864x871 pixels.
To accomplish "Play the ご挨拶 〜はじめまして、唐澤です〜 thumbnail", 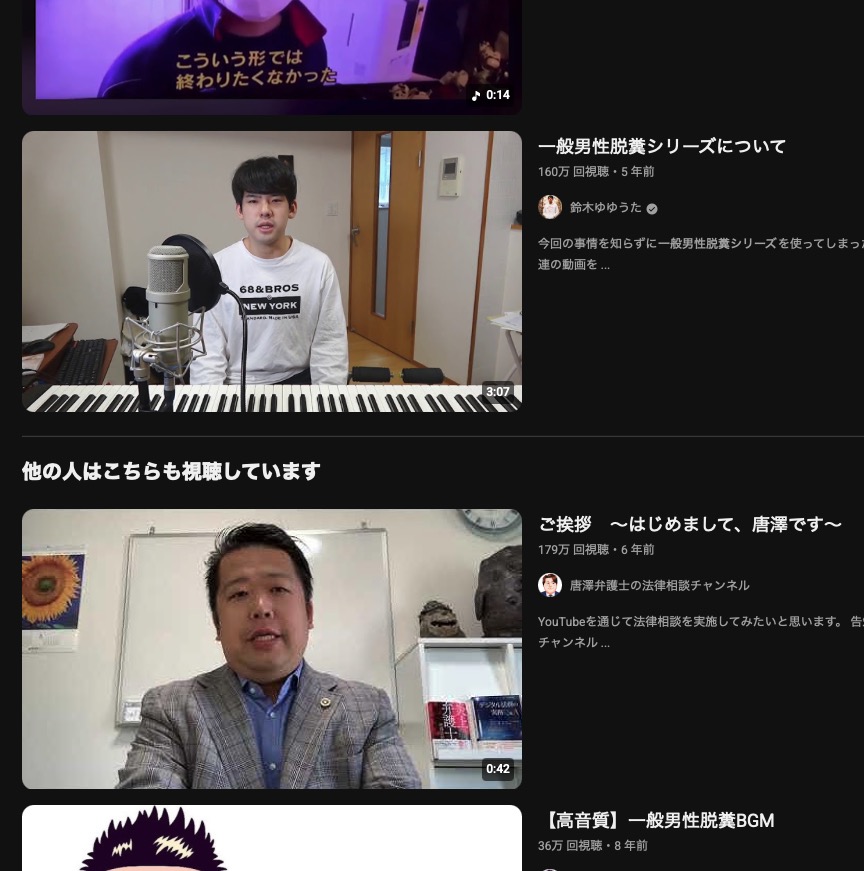I will point(272,648).
